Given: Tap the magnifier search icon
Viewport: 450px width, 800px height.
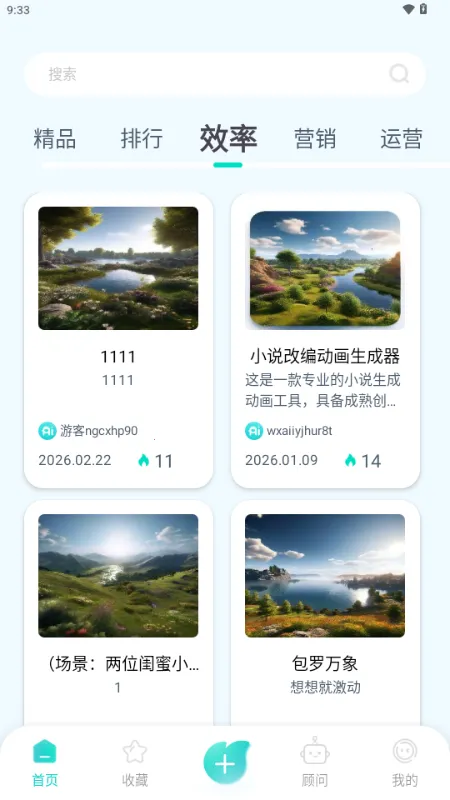Looking at the screenshot, I should (399, 74).
